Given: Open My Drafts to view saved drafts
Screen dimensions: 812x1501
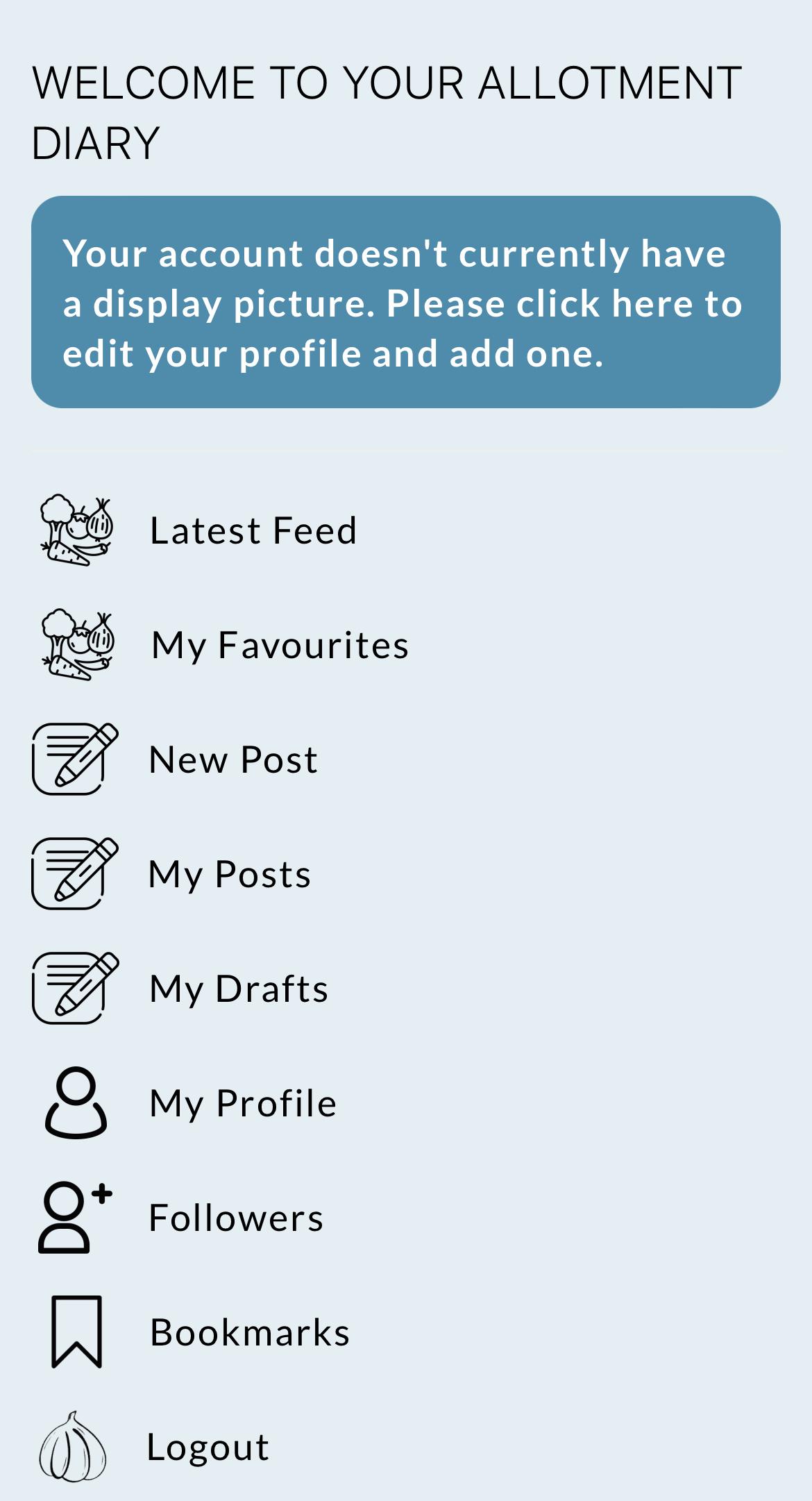Looking at the screenshot, I should [237, 989].
